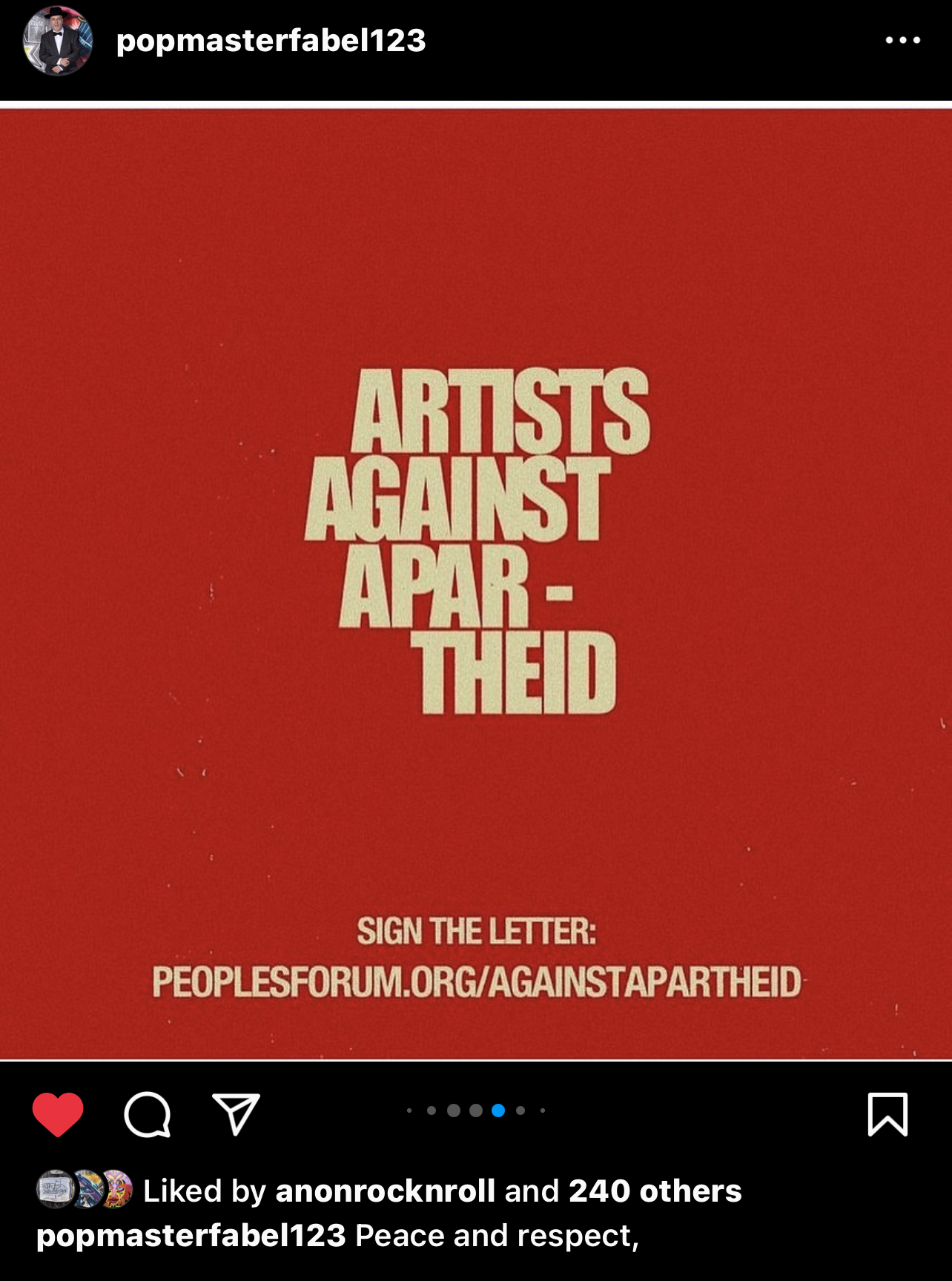Save the post with the bookmark icon
Image resolution: width=952 pixels, height=1281 pixels.
point(887,1113)
